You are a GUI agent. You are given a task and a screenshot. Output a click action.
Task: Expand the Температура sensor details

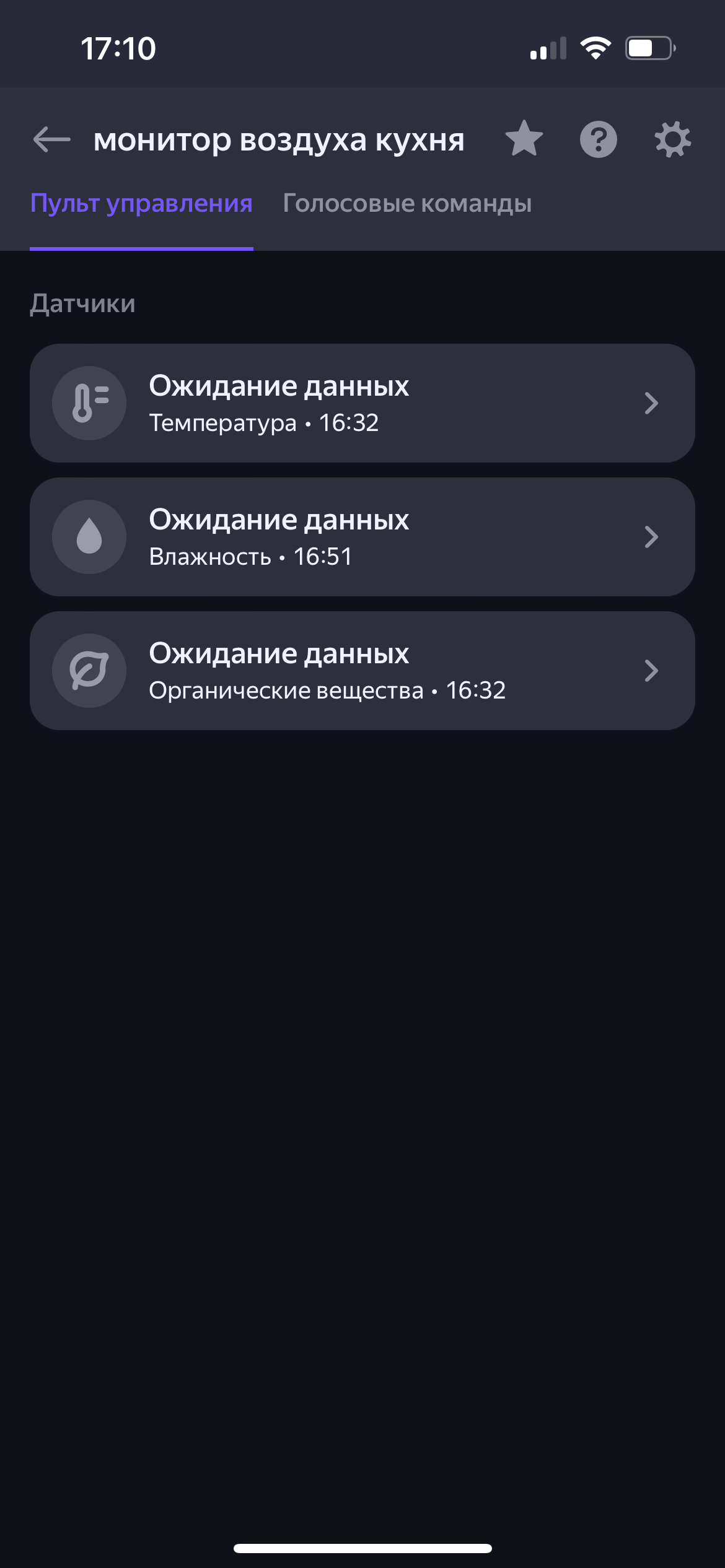click(650, 403)
